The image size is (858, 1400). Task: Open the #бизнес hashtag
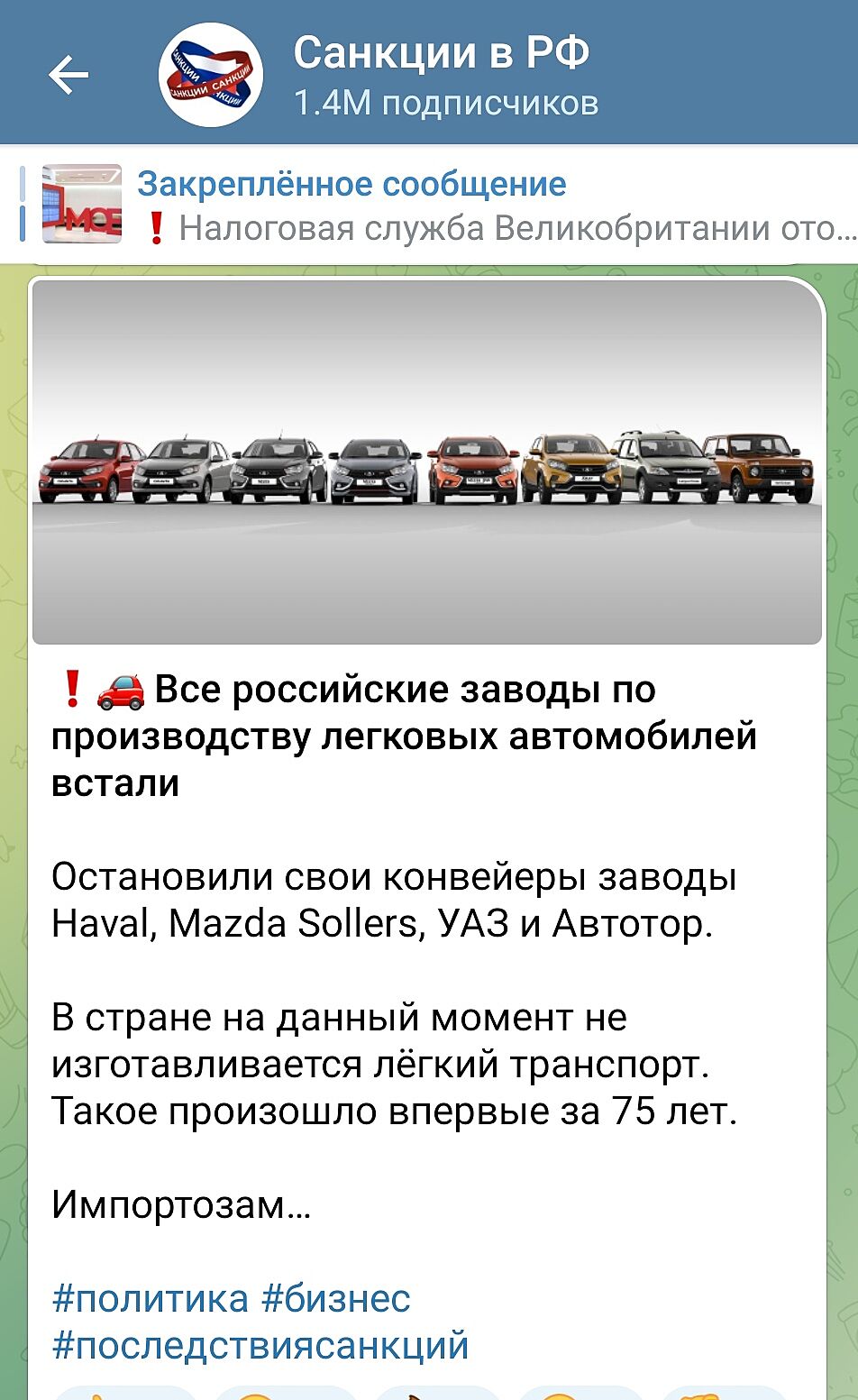click(336, 1299)
